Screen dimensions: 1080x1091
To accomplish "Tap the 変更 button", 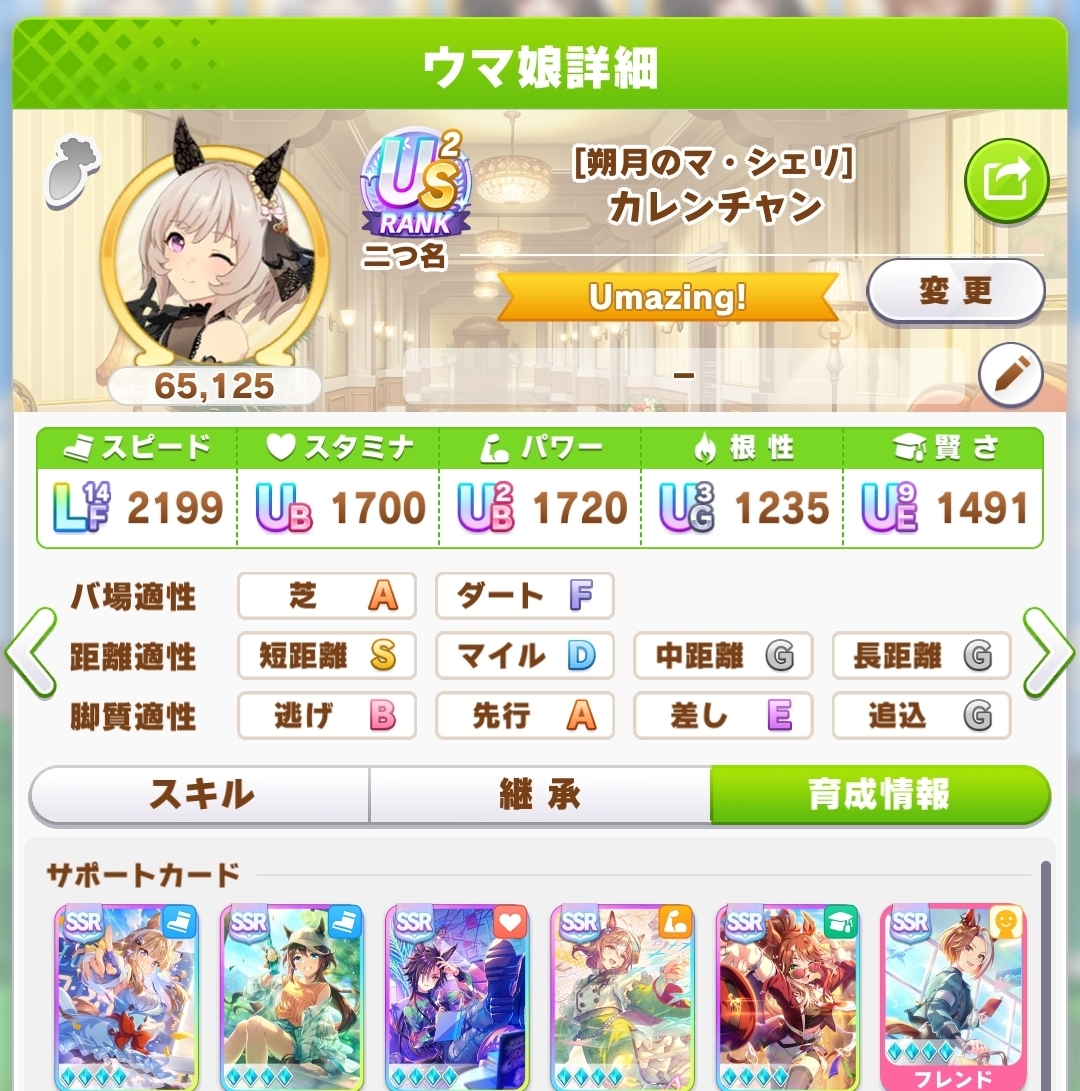I will pyautogui.click(x=955, y=292).
